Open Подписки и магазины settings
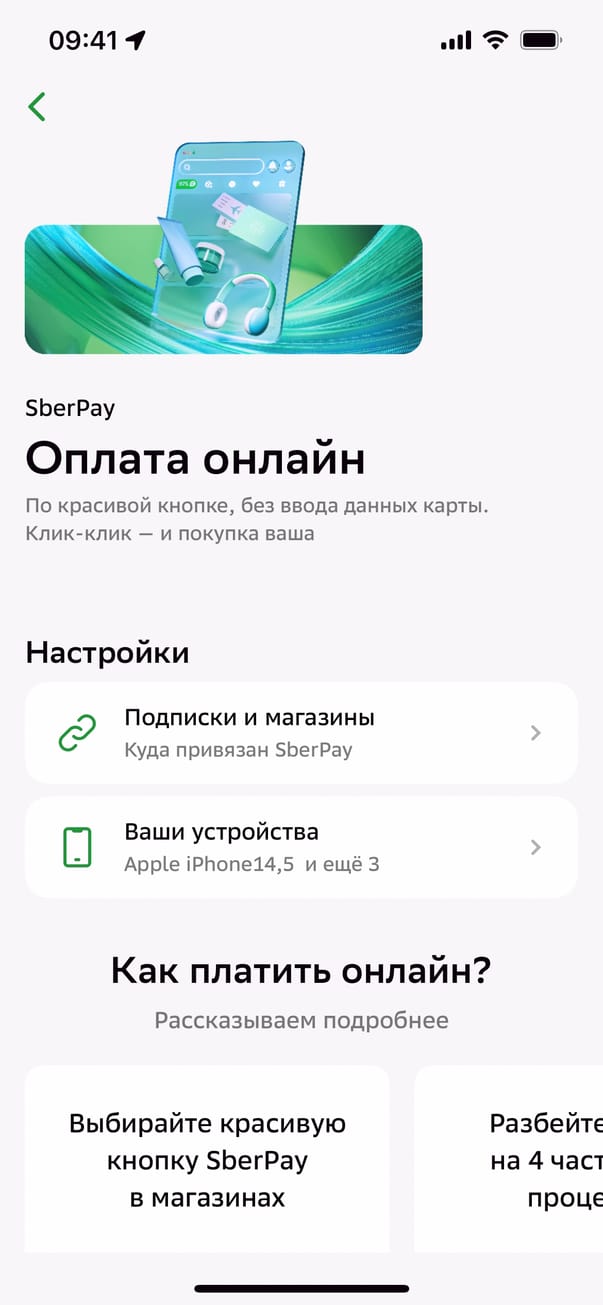 (301, 733)
